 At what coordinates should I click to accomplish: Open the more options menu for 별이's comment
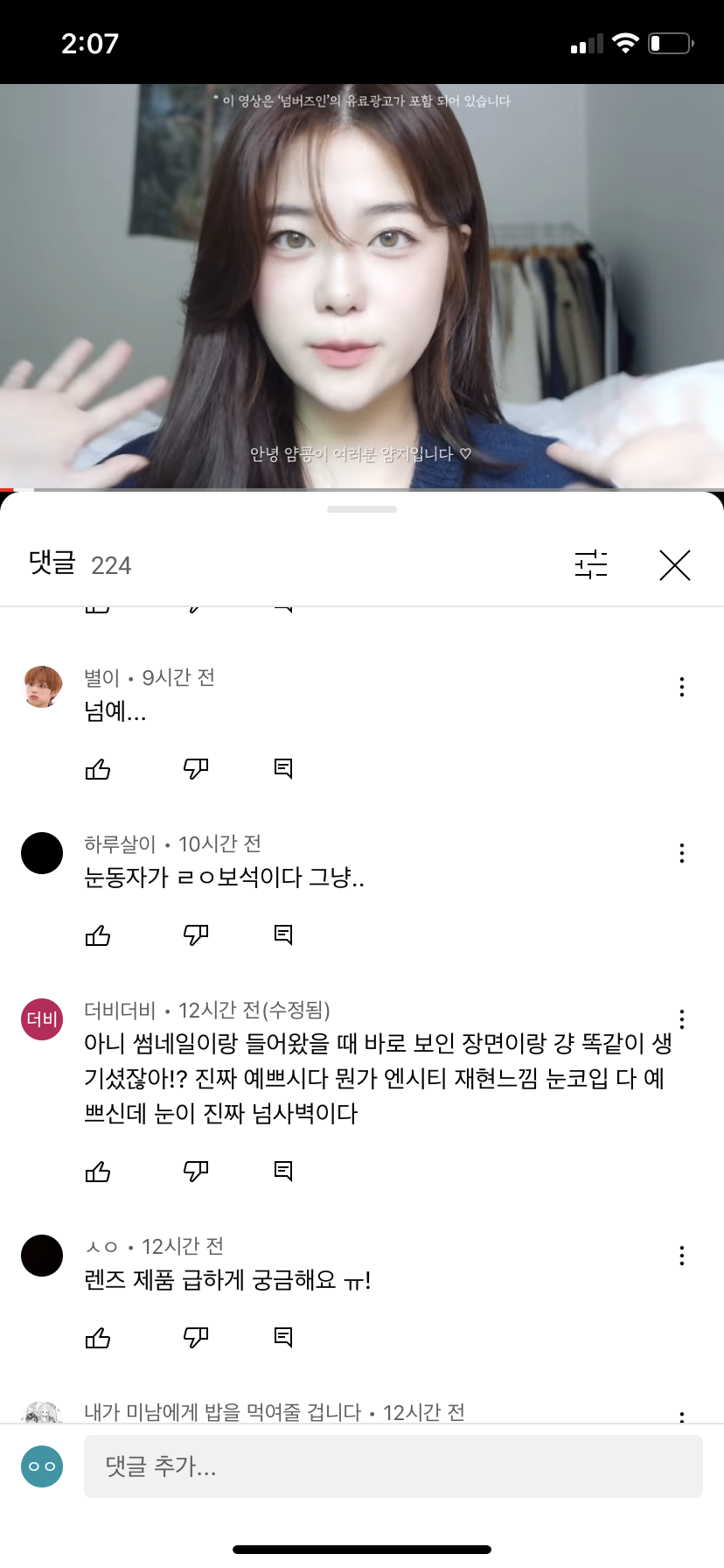click(x=681, y=687)
